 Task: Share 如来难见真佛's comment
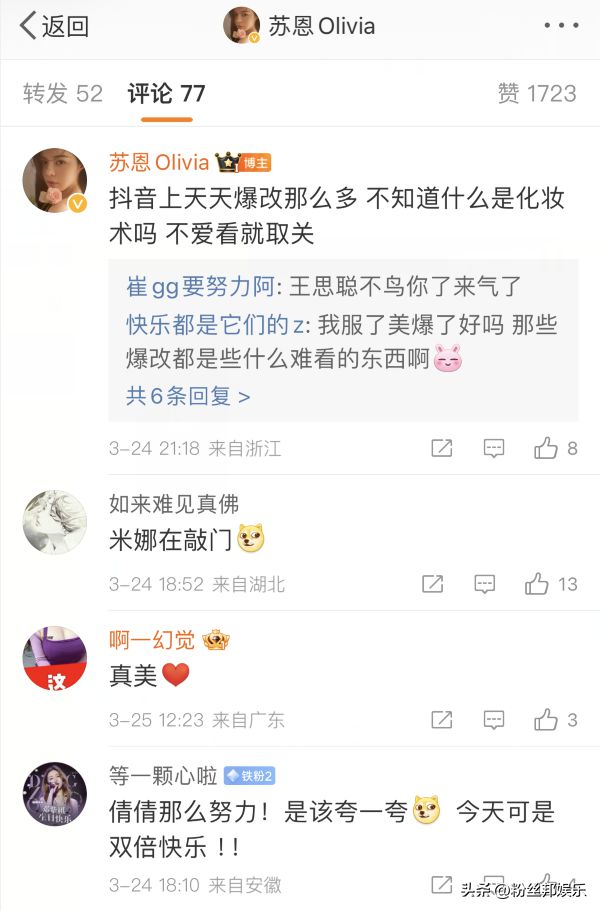433,584
